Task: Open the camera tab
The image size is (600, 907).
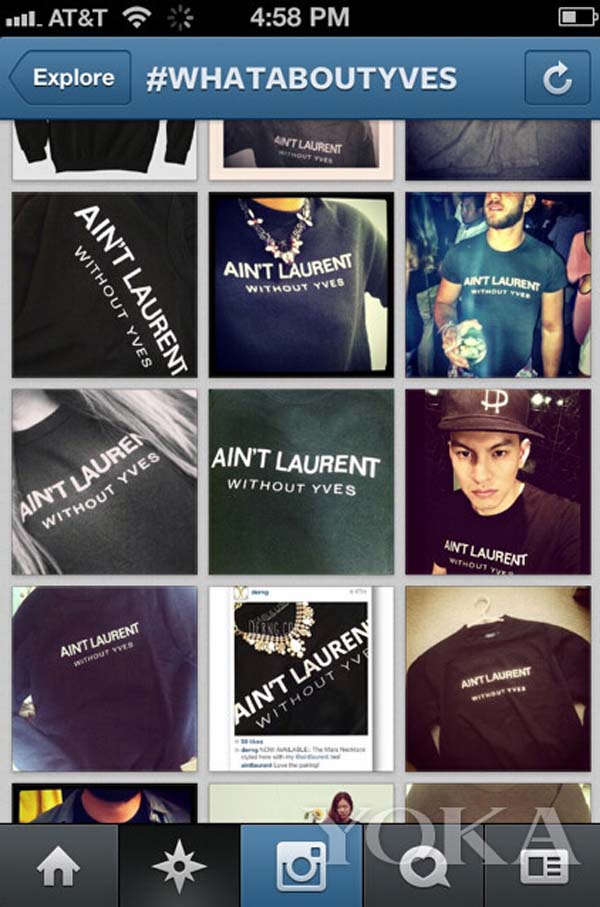Action: click(300, 864)
